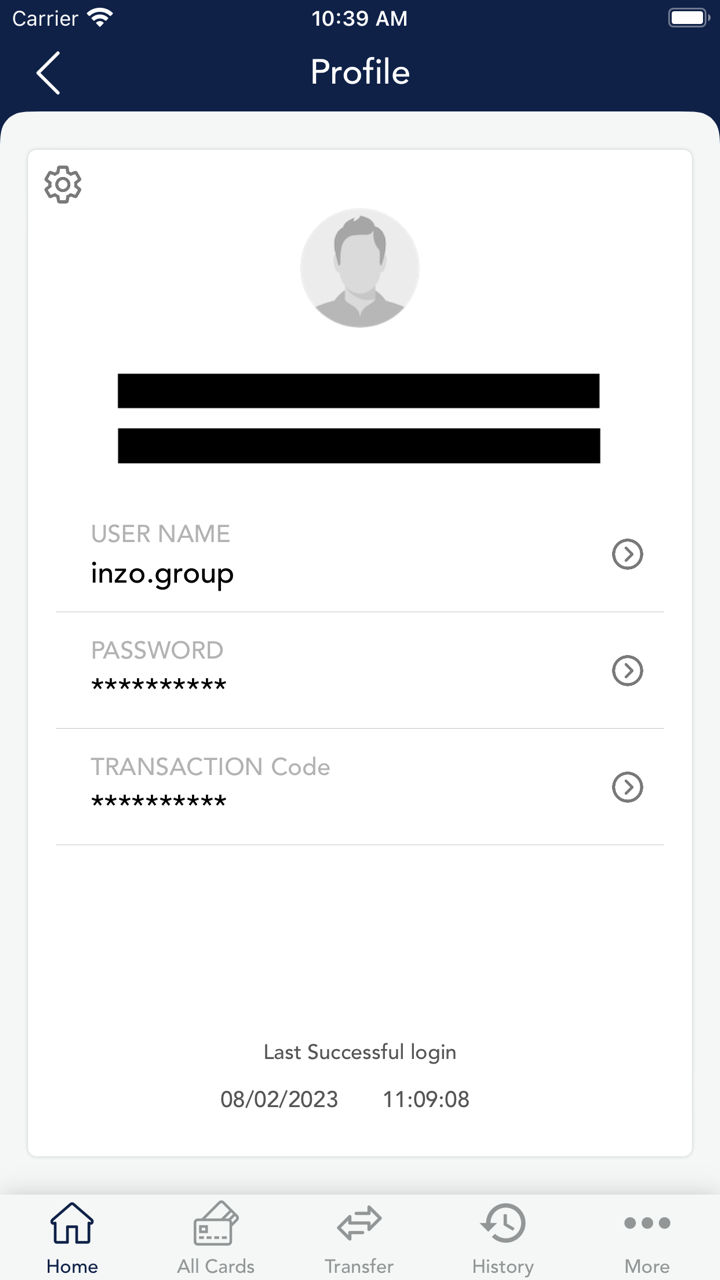Image resolution: width=720 pixels, height=1280 pixels.
Task: Open the settings gear icon
Action: pos(63,185)
